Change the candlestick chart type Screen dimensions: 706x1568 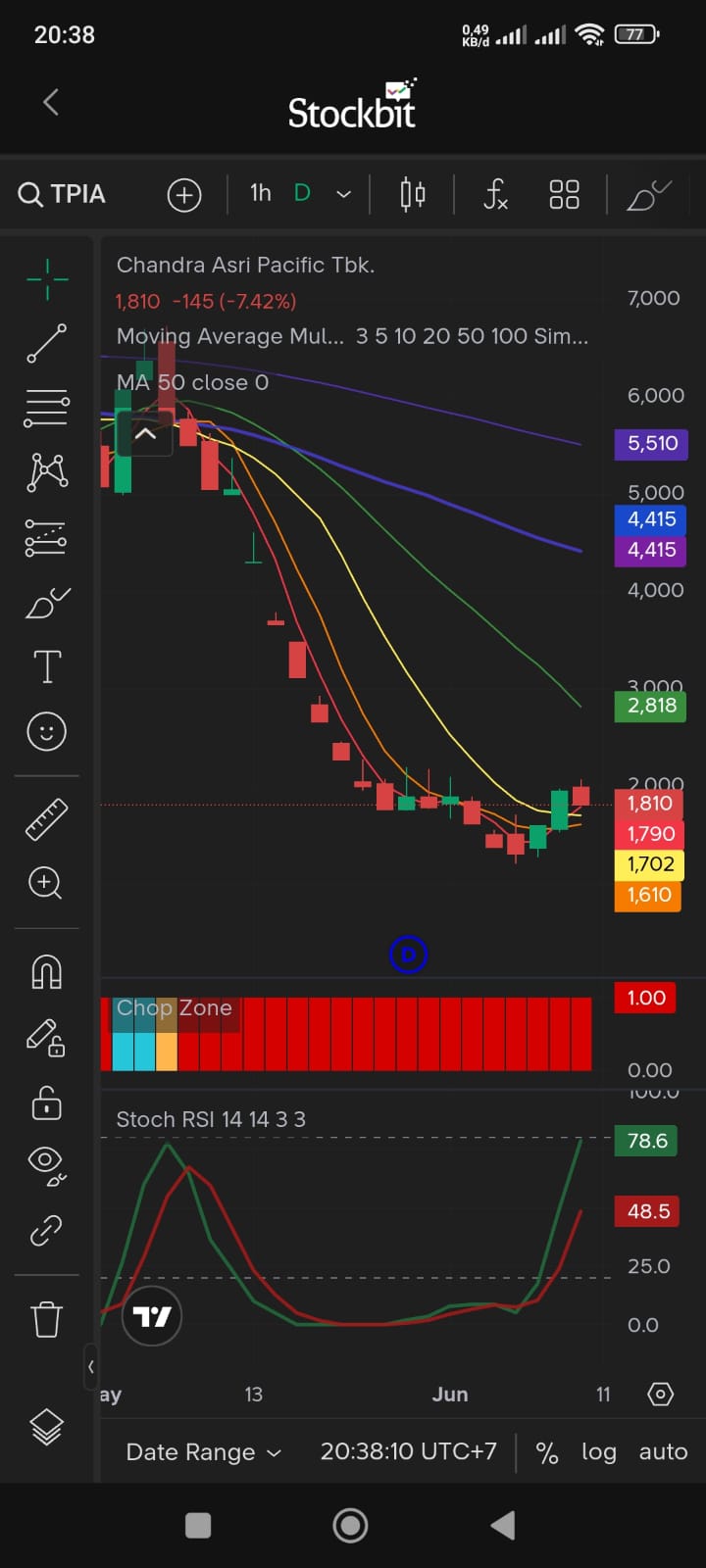tap(413, 194)
